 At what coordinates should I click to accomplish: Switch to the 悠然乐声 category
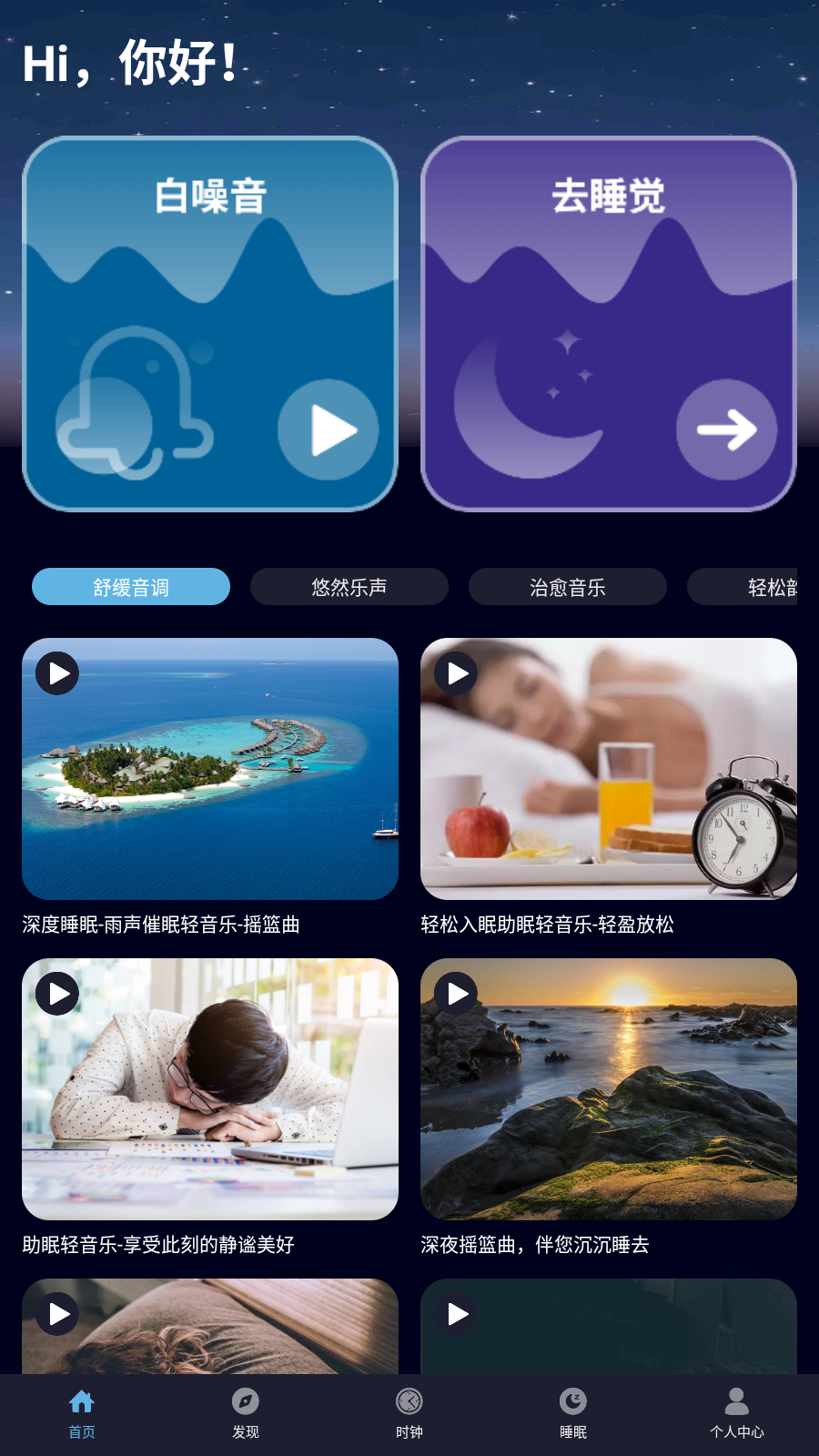point(349,587)
